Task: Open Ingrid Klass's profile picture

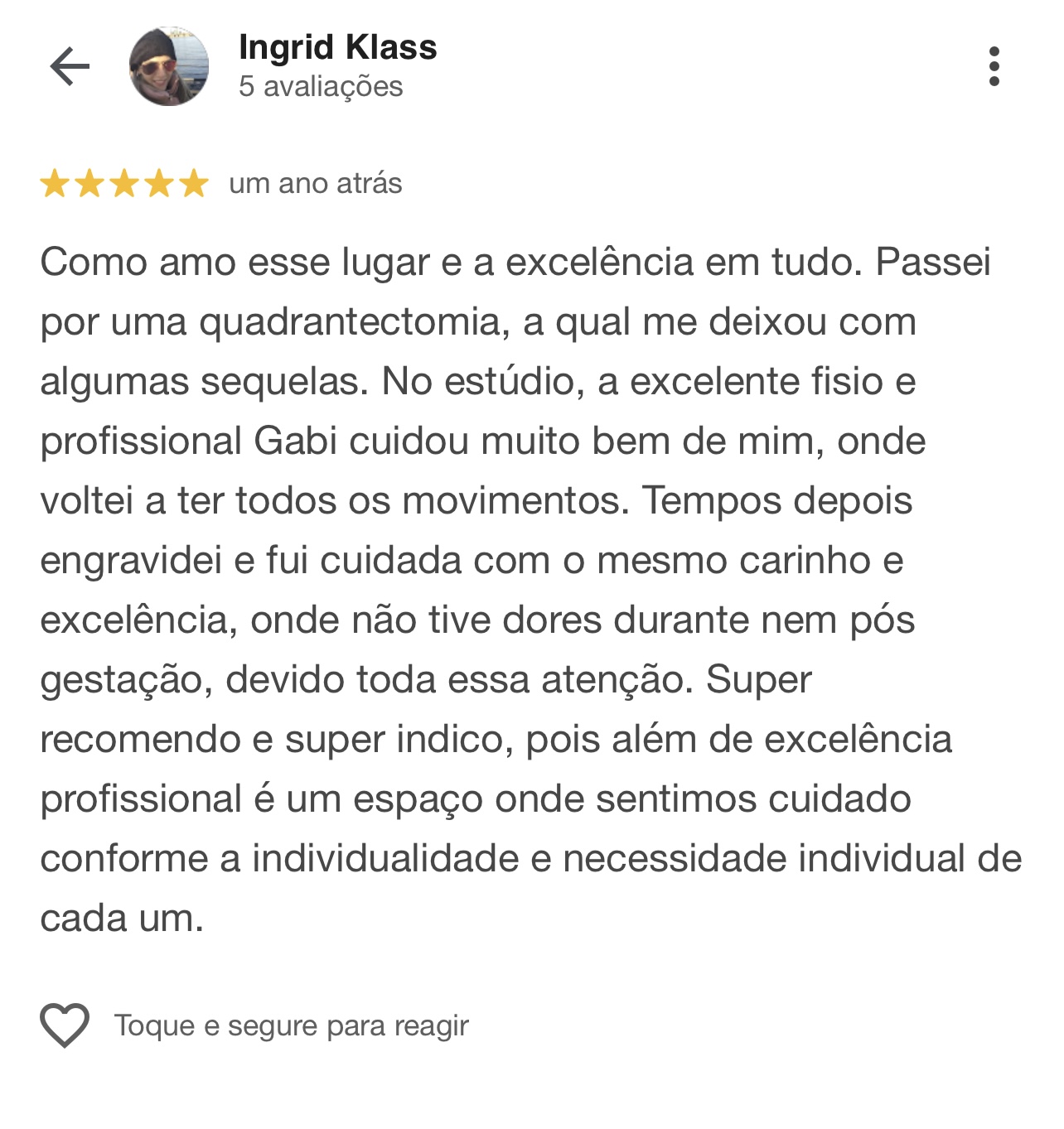Action: (169, 66)
